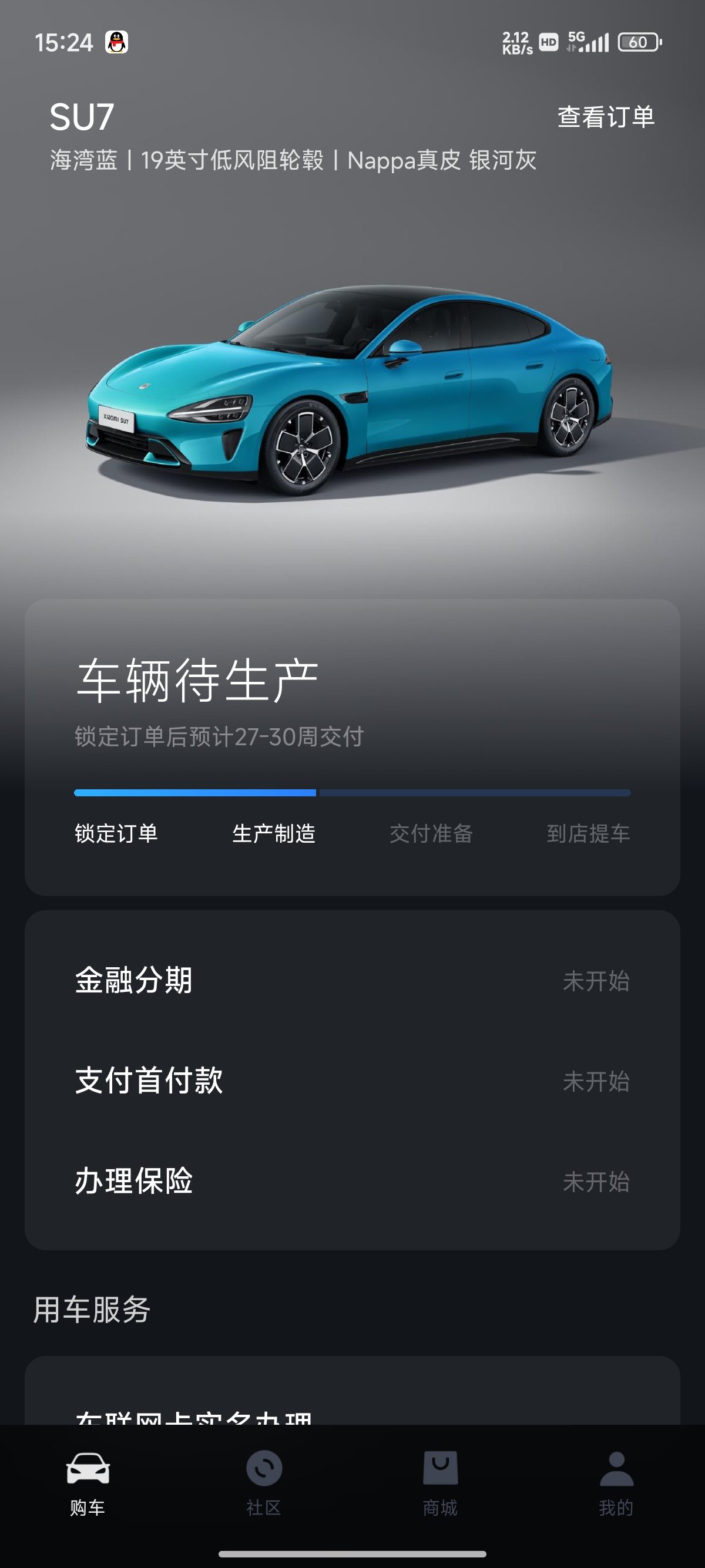The image size is (705, 1568).
Task: Go to the 商城 tab
Action: point(440,1483)
